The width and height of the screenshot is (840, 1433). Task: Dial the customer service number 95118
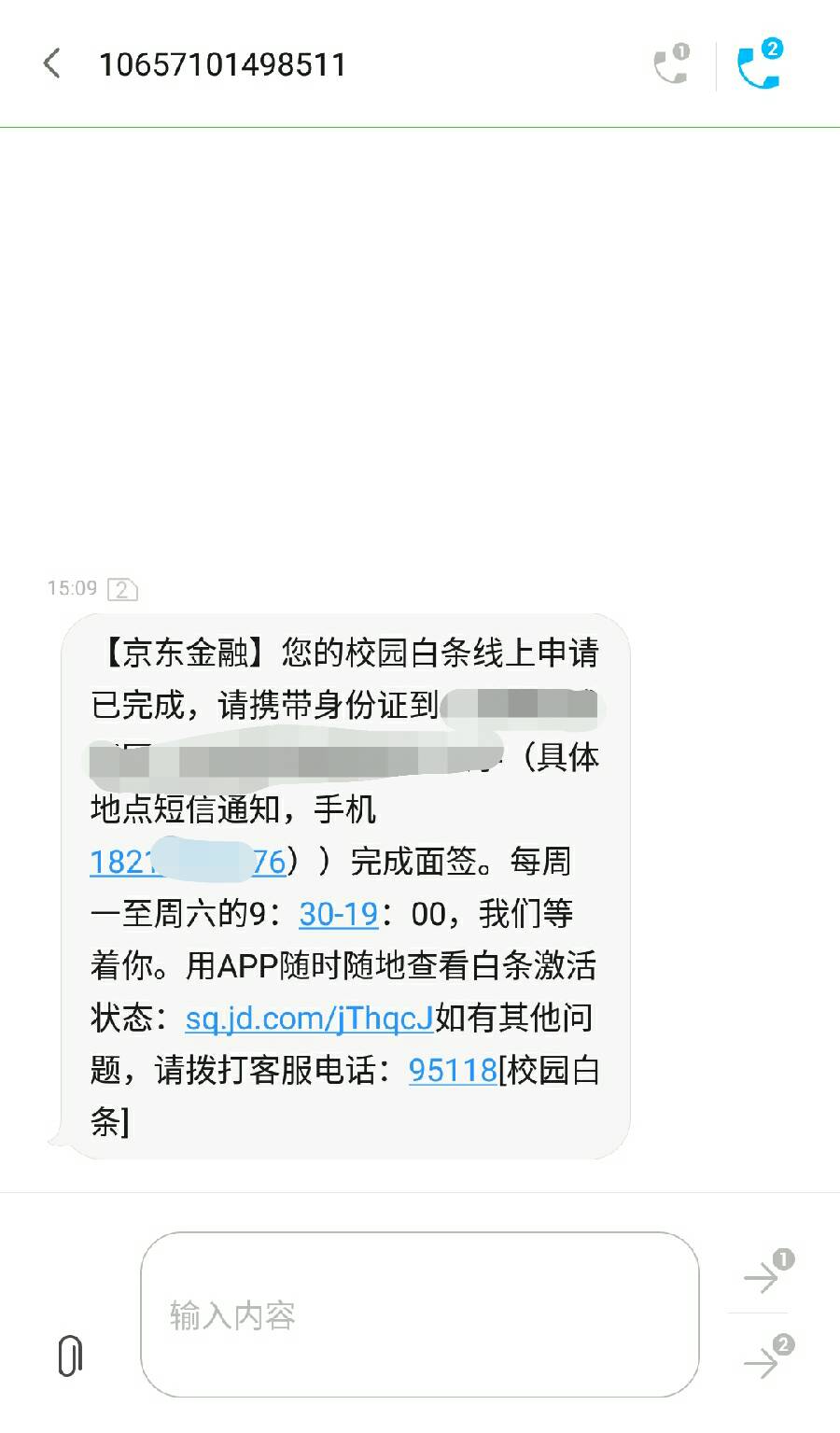(x=453, y=1070)
